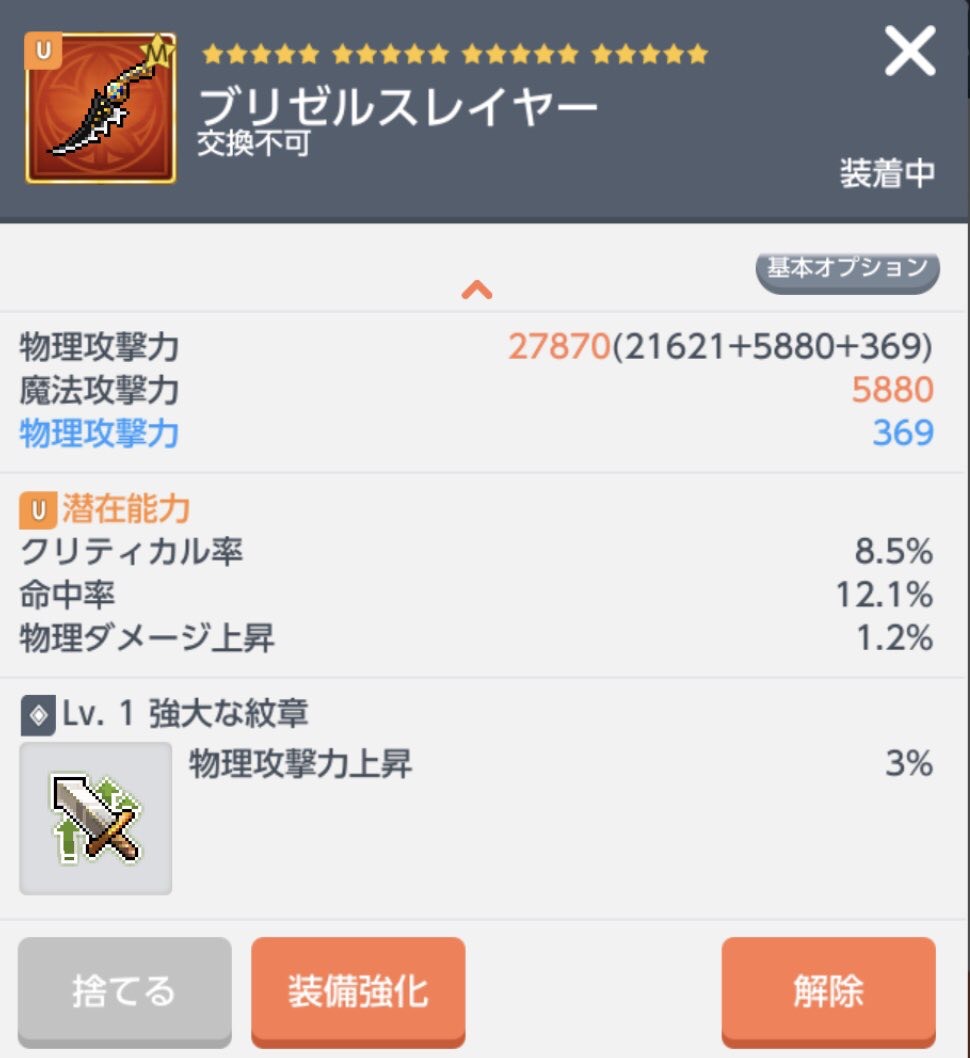The width and height of the screenshot is (970, 1058).
Task: Collapse the stats with the orange chevron
Action: pos(477,290)
